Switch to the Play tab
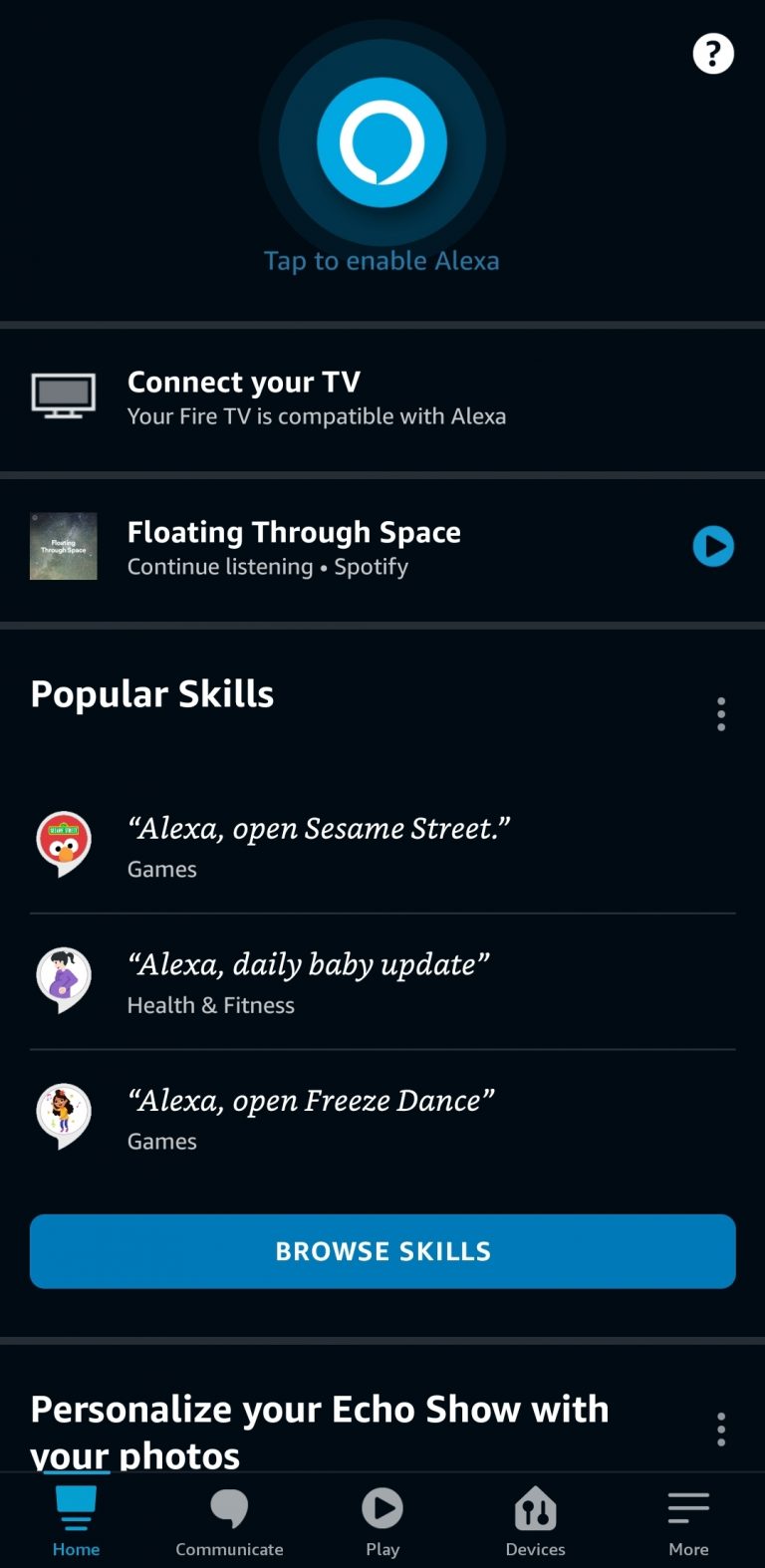This screenshot has height=1568, width=765. (382, 1521)
